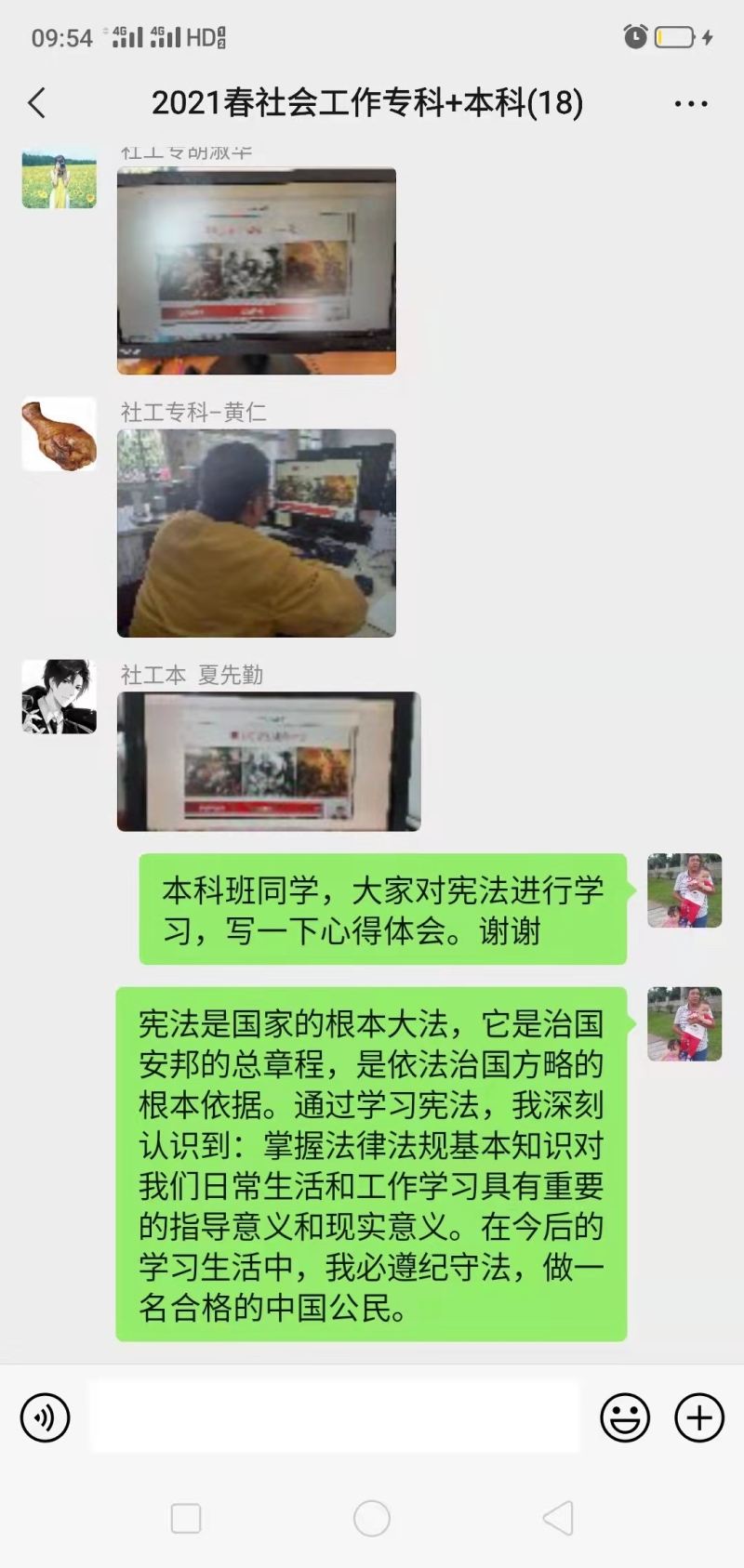Open the plus attachment menu
Image resolution: width=744 pixels, height=1568 pixels.
(x=699, y=1417)
